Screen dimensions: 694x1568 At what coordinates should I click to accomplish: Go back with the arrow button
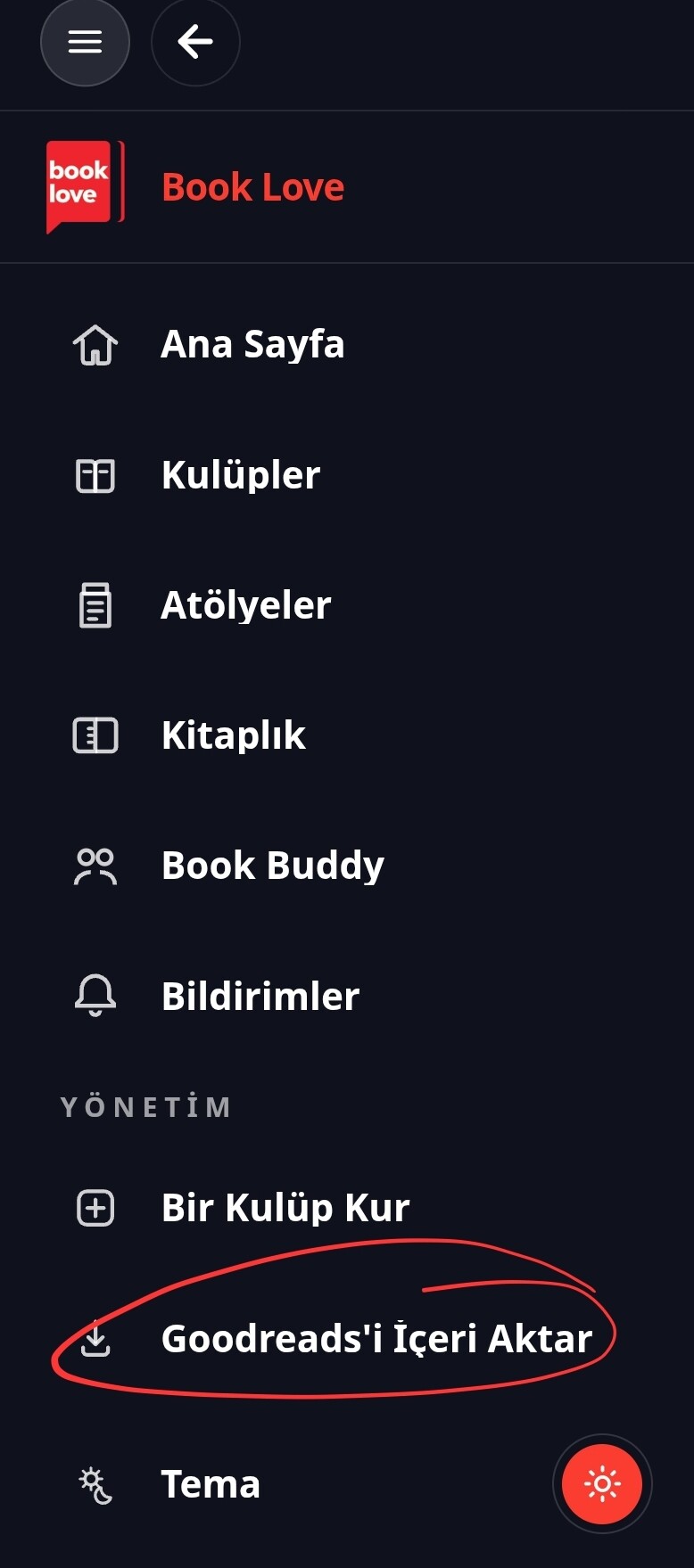pyautogui.click(x=195, y=42)
